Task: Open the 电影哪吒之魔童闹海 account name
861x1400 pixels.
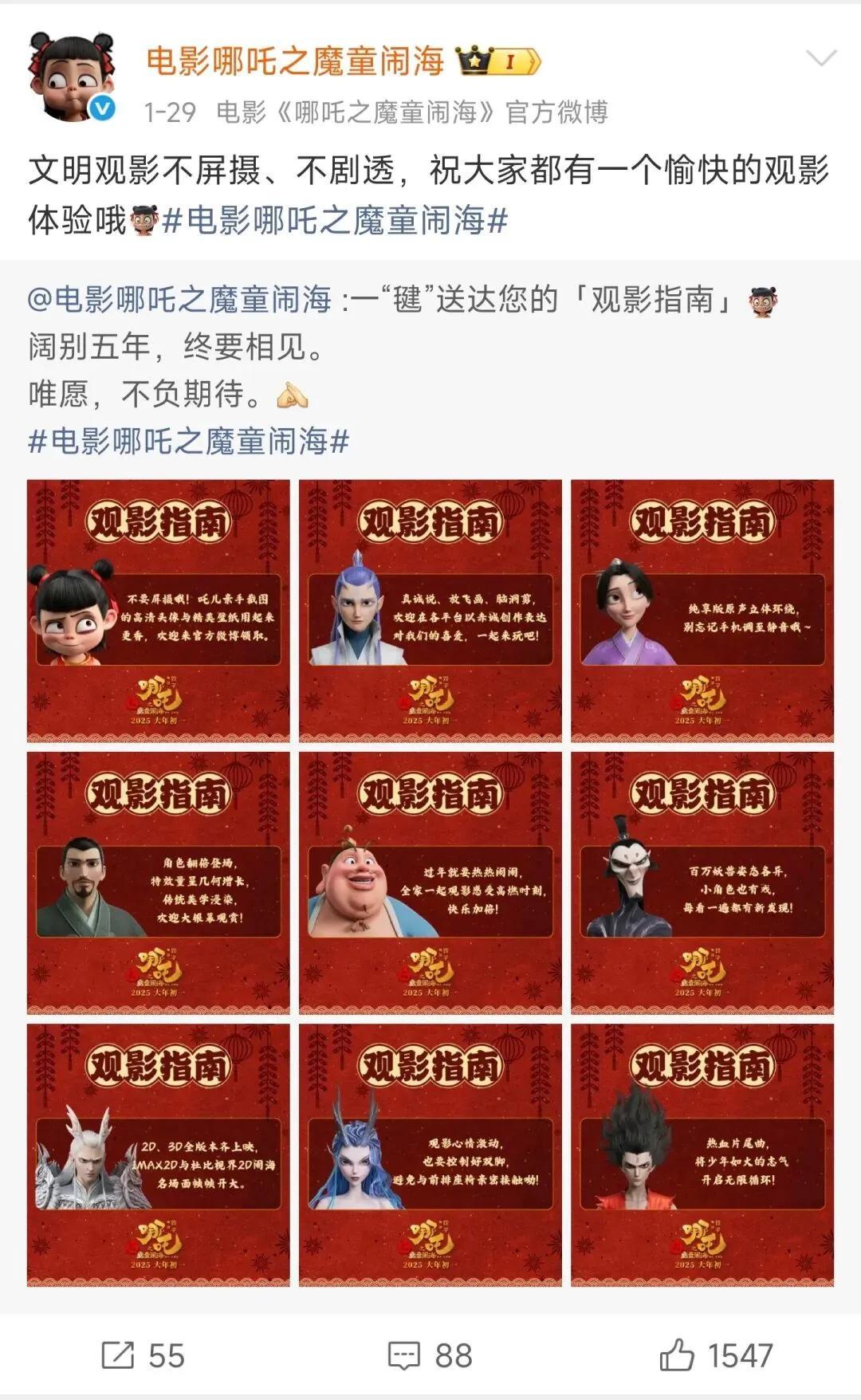Action: [295, 61]
